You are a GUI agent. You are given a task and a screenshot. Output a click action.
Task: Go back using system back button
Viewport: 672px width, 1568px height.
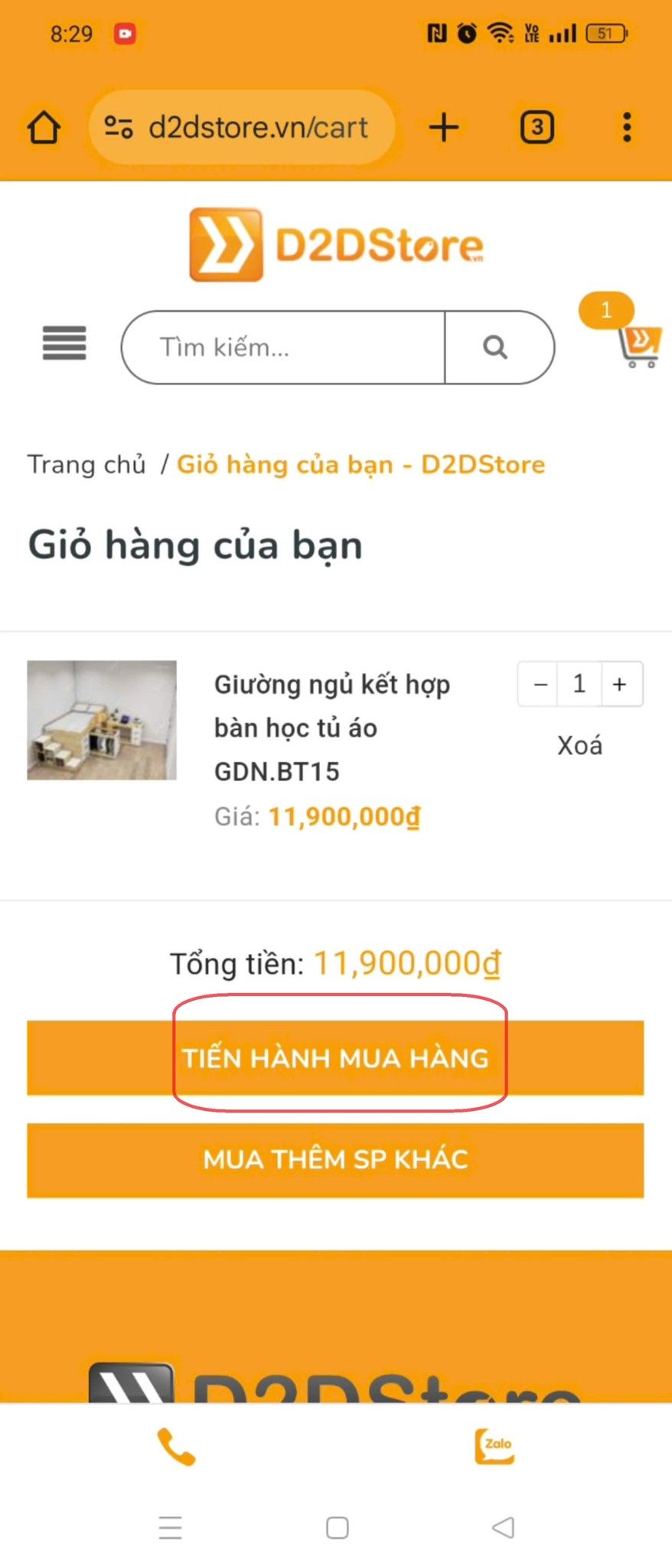[x=503, y=1527]
